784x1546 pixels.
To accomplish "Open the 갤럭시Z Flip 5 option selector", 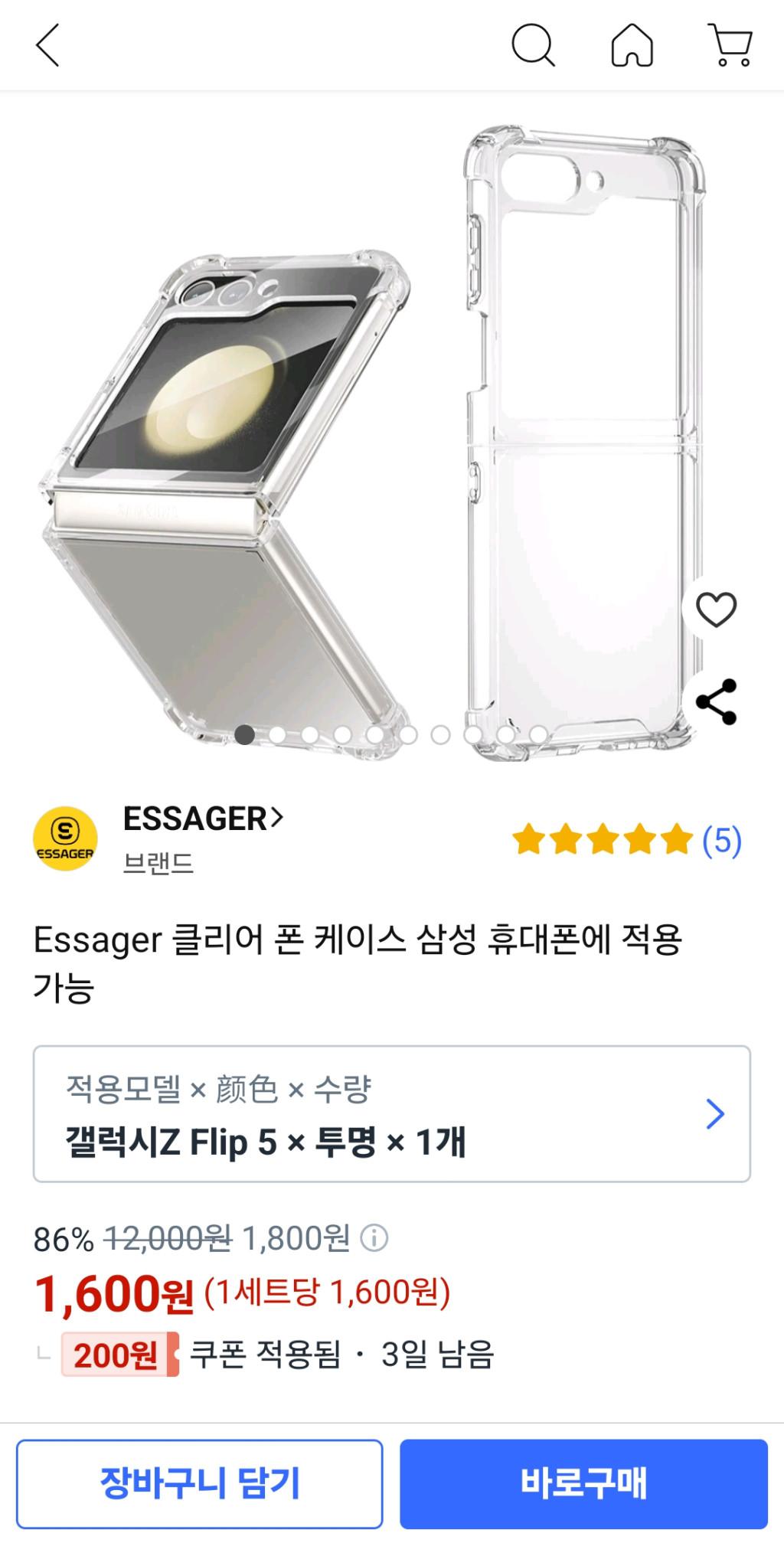I will click(391, 1113).
